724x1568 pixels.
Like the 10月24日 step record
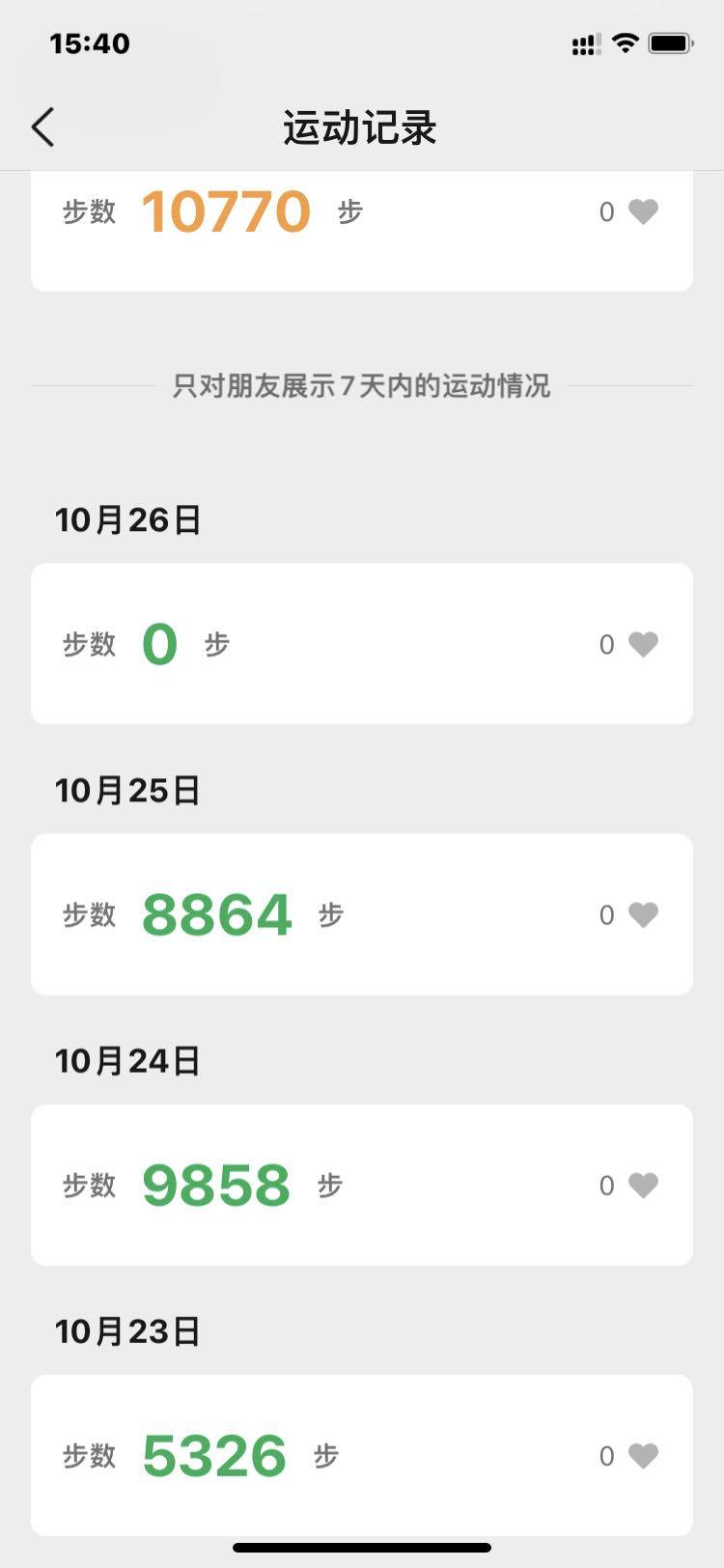pos(643,1185)
